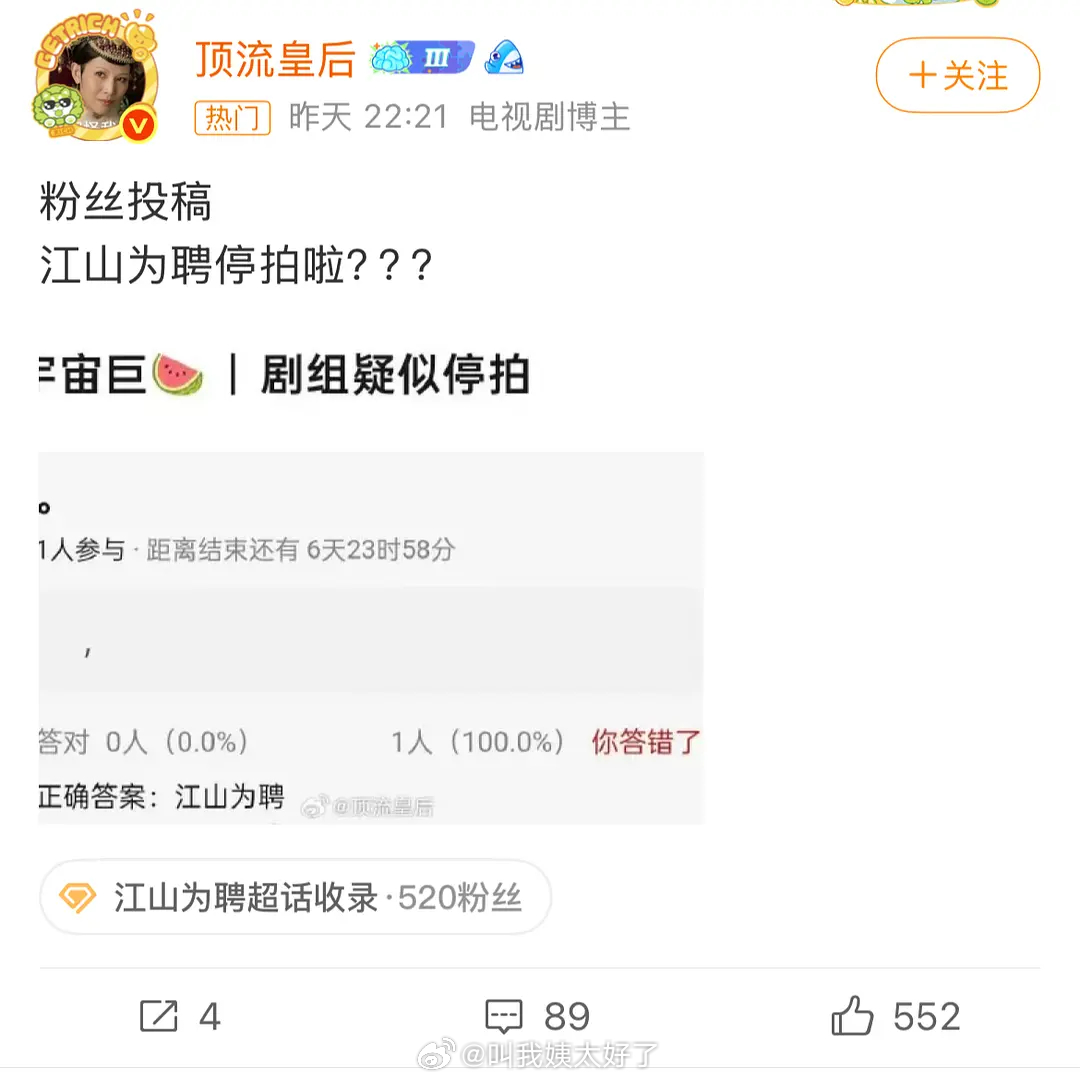The image size is (1080, 1081).
Task: Tap the thumbs-up like icon
Action: tap(852, 1016)
